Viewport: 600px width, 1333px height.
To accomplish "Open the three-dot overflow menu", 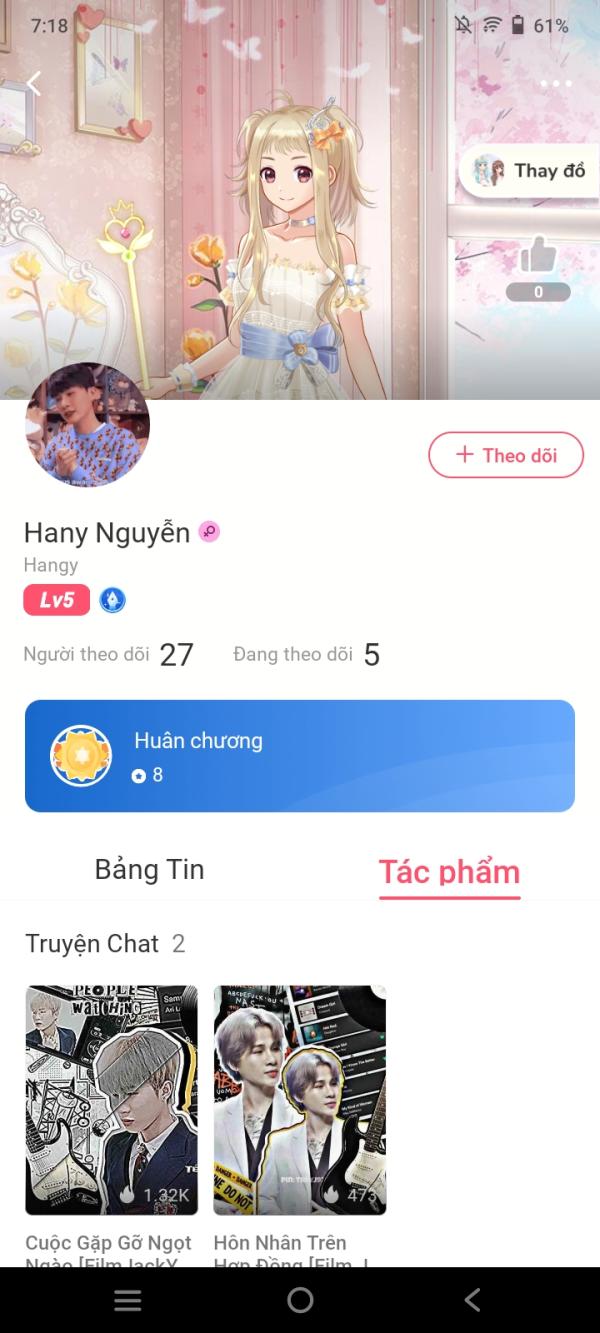I will [556, 84].
